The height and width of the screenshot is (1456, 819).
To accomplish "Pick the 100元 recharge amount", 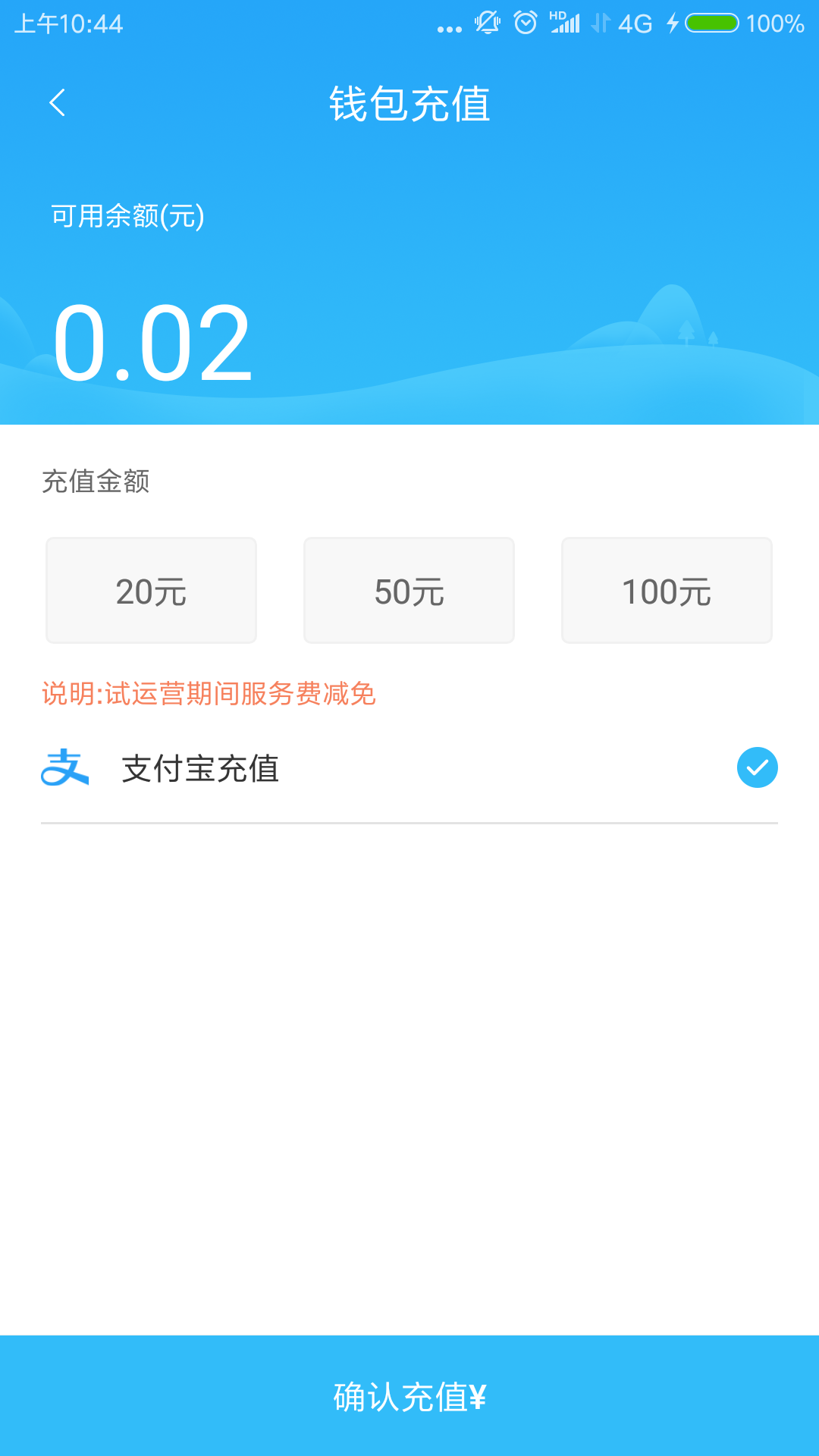I will pos(667,591).
